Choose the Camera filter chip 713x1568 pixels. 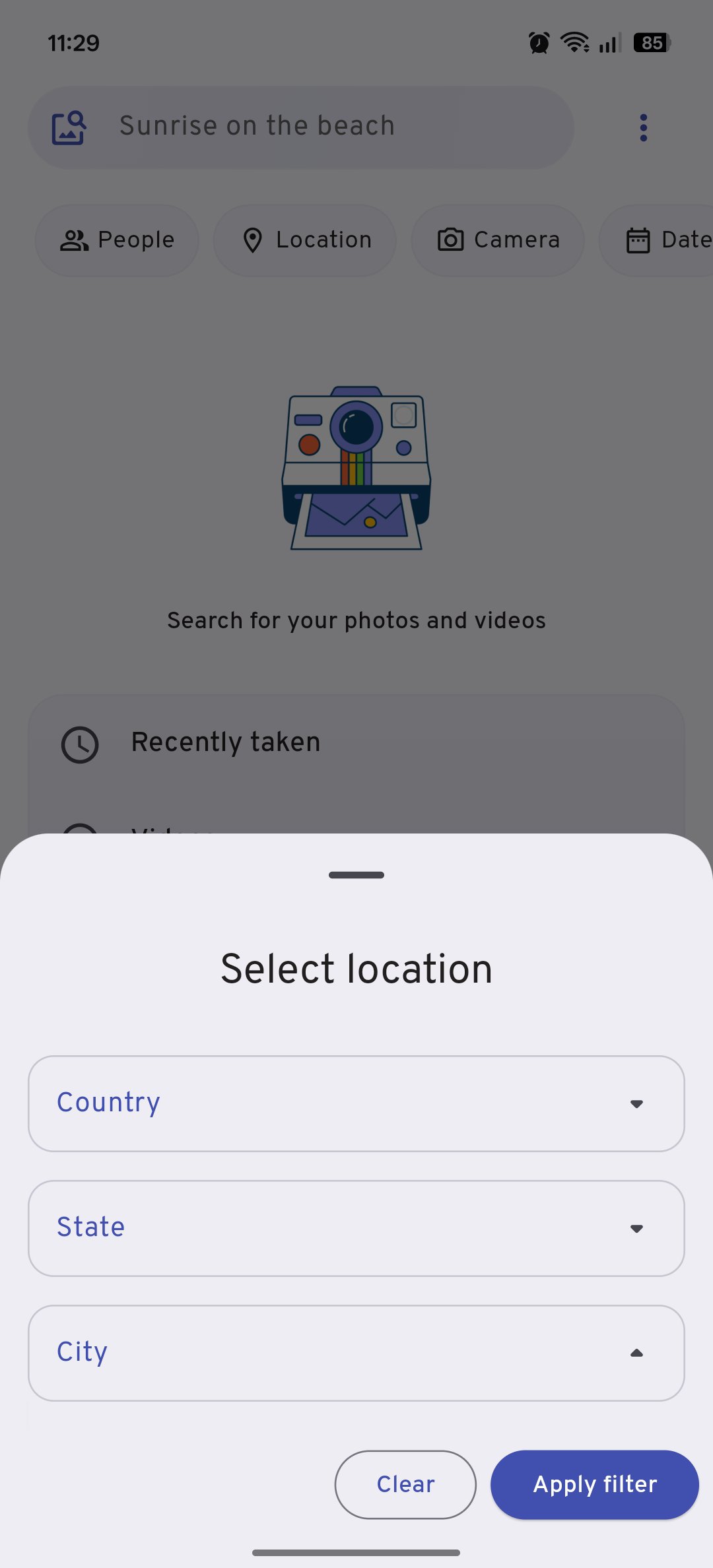point(498,240)
